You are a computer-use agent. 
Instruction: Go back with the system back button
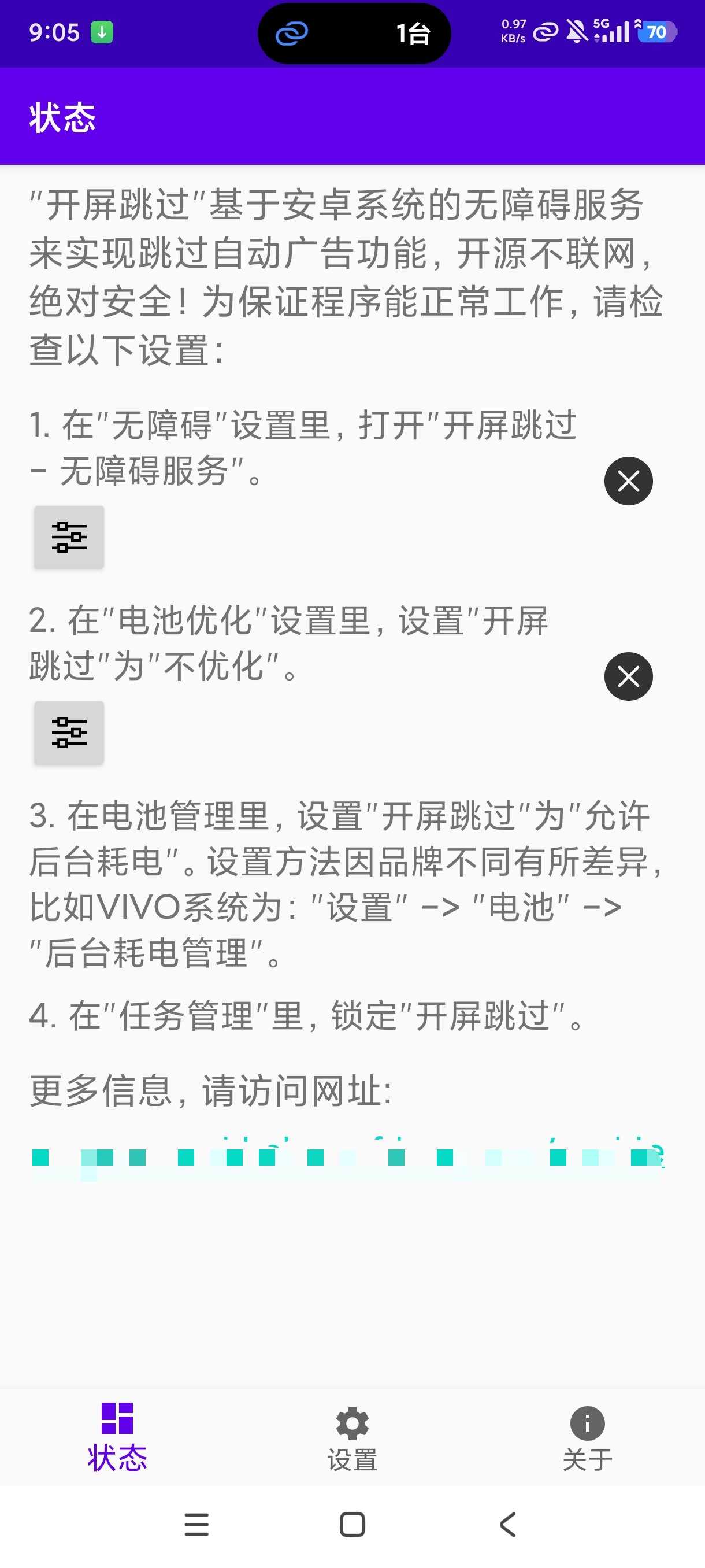pos(508,1524)
